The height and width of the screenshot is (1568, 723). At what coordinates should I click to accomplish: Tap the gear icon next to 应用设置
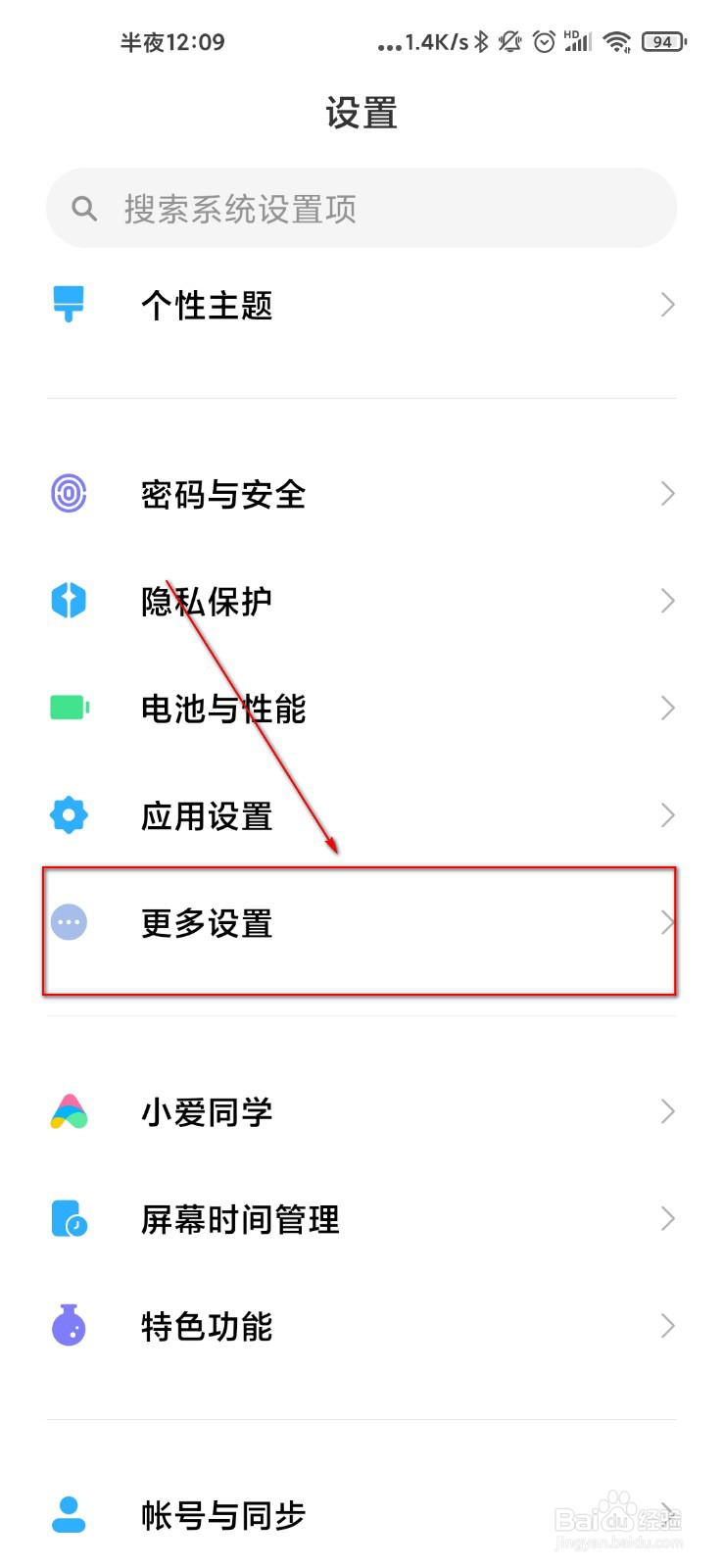tap(68, 814)
